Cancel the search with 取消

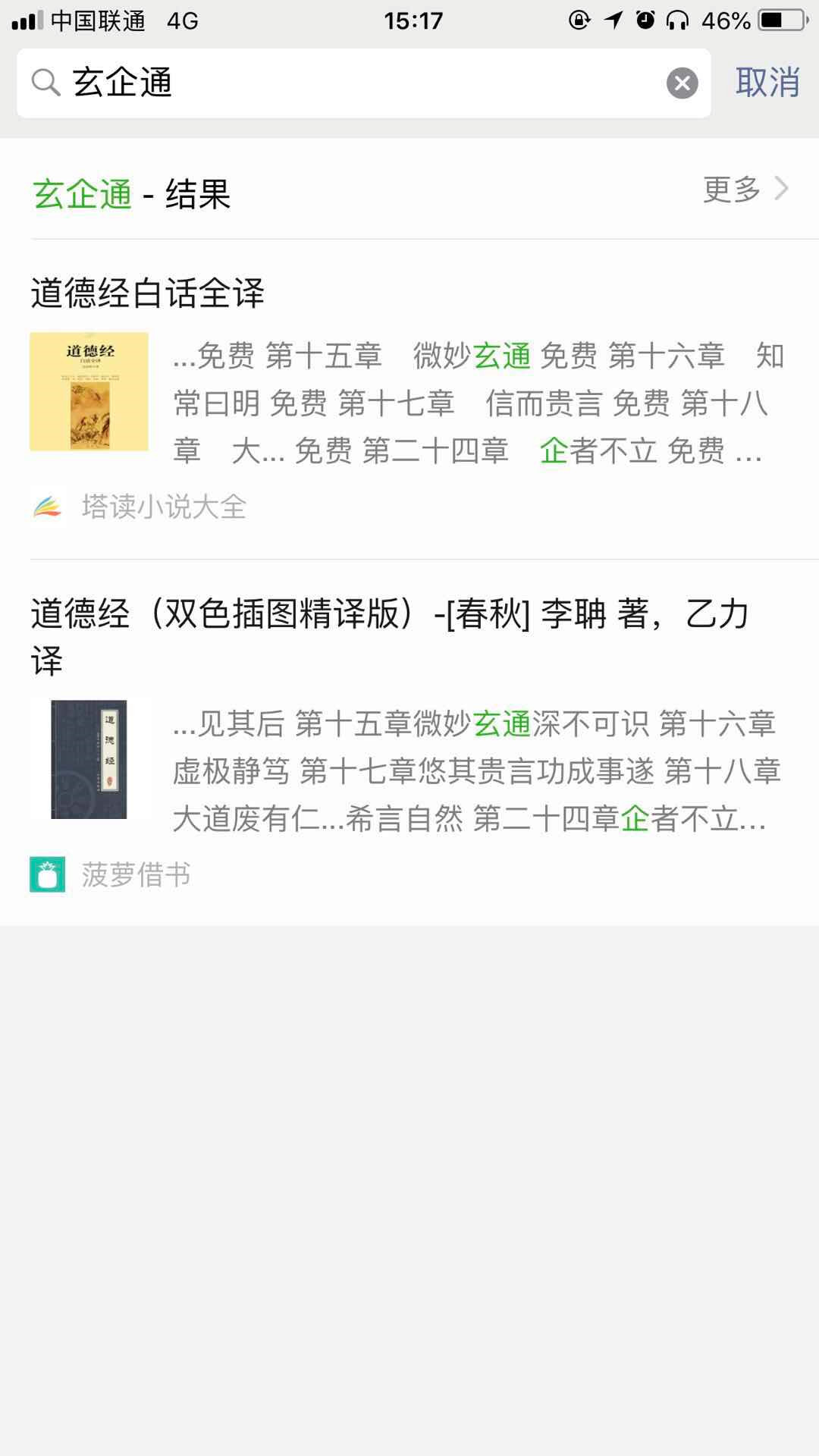click(x=767, y=82)
